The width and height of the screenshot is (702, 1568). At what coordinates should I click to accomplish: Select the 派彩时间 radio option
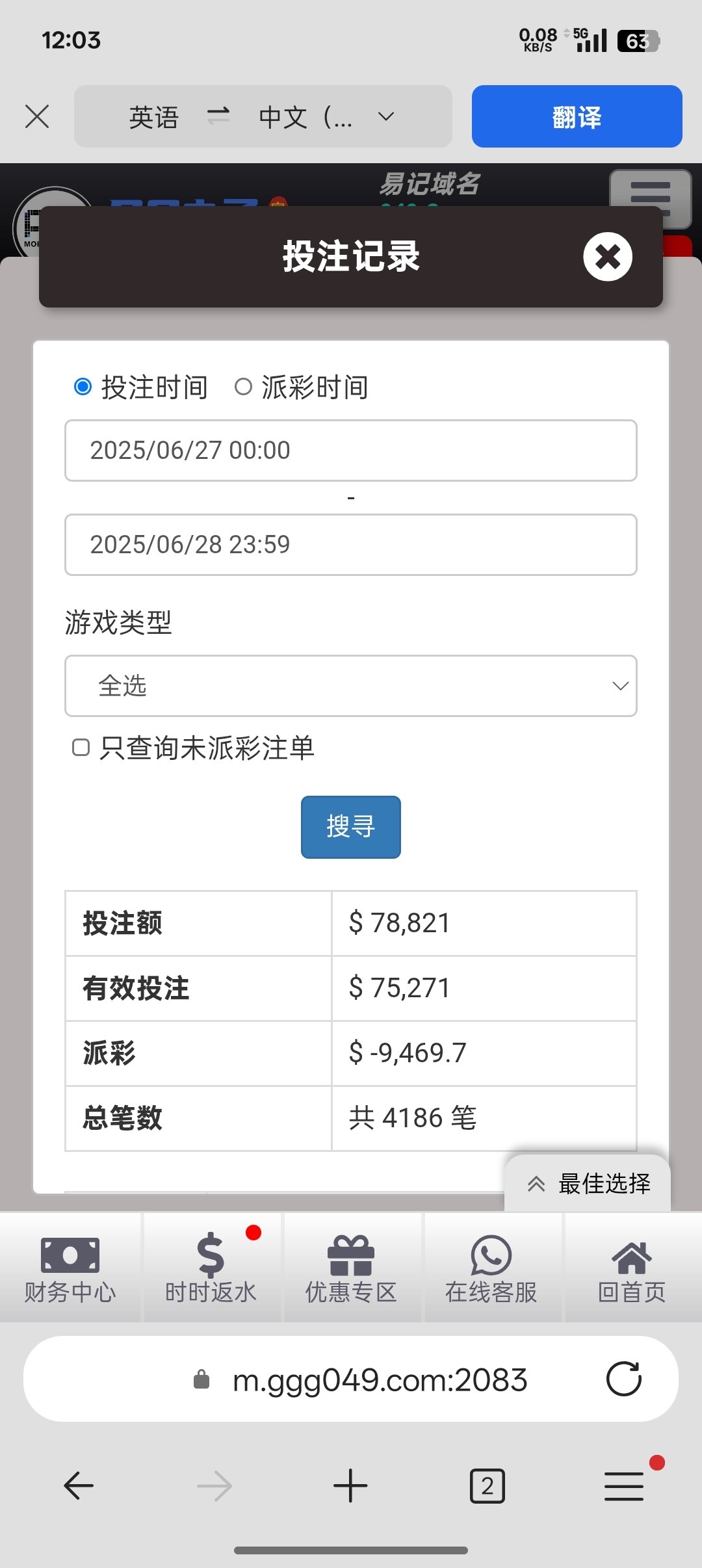tap(244, 386)
